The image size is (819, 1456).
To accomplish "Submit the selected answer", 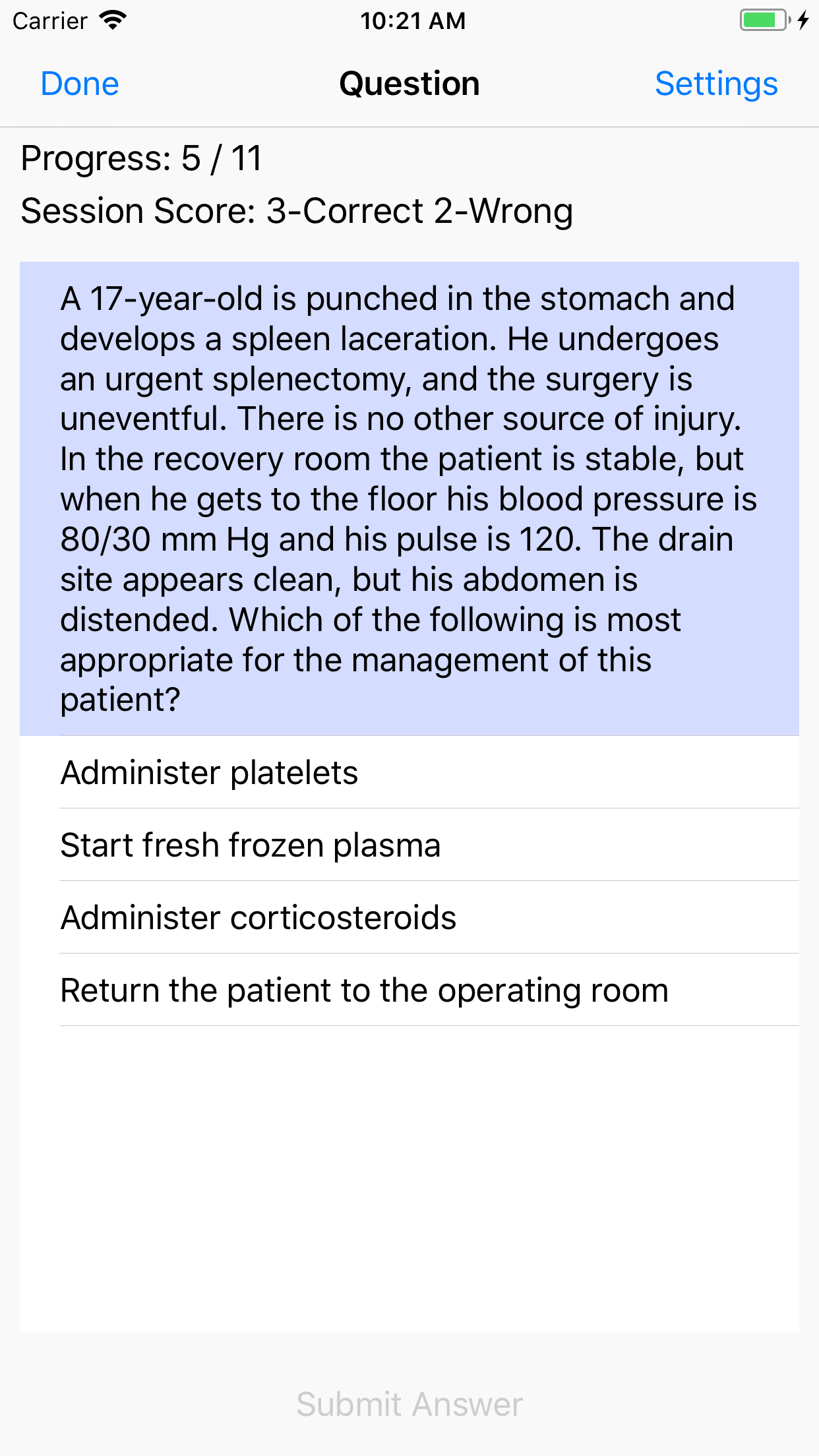I will [x=409, y=1404].
